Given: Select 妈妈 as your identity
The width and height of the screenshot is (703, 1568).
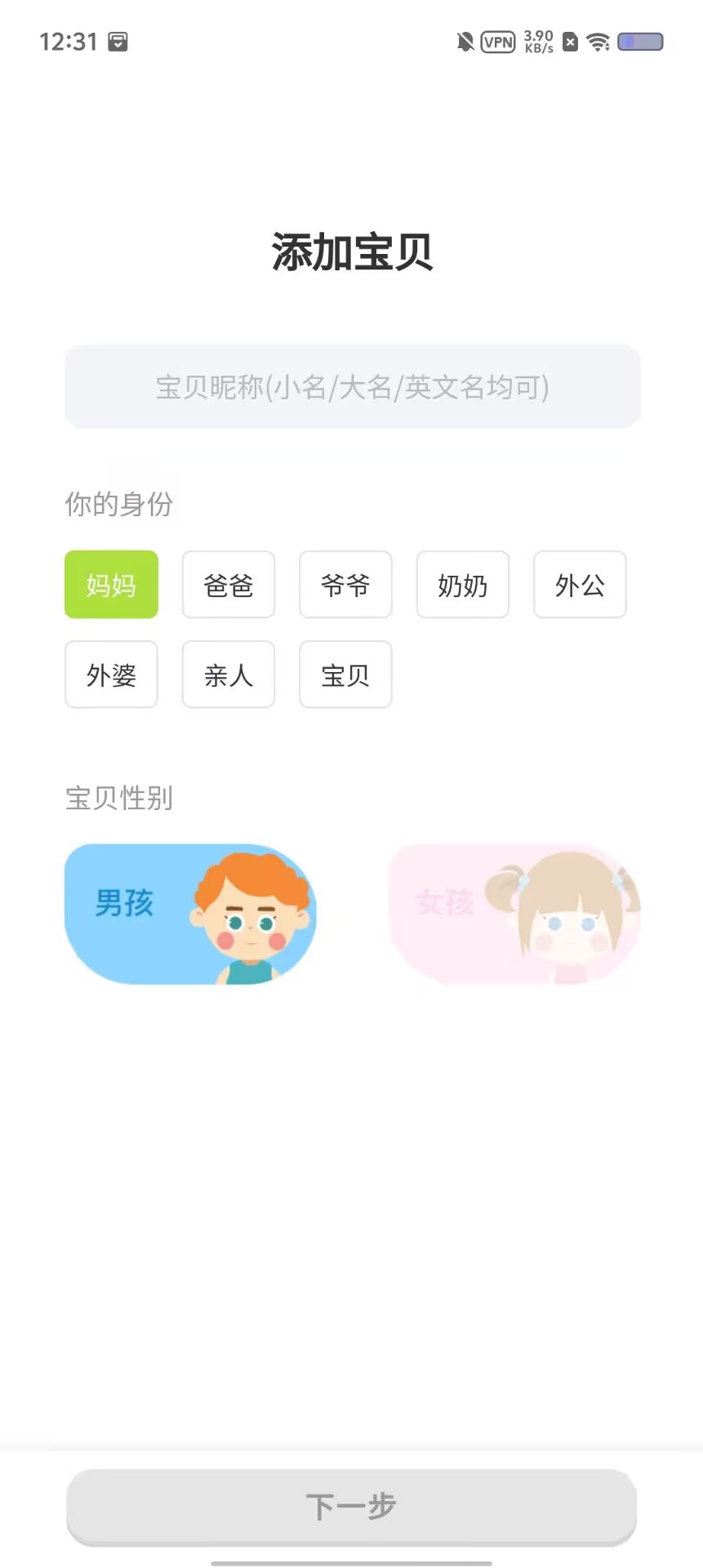Looking at the screenshot, I should point(111,585).
